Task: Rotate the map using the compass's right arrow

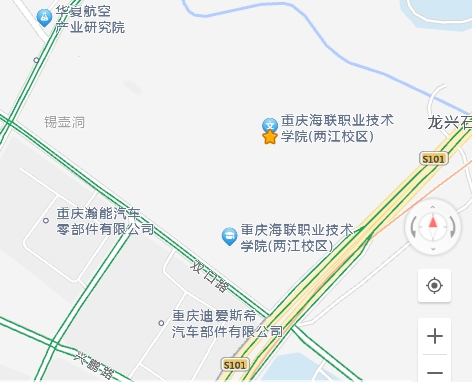Action: pyautogui.click(x=452, y=227)
